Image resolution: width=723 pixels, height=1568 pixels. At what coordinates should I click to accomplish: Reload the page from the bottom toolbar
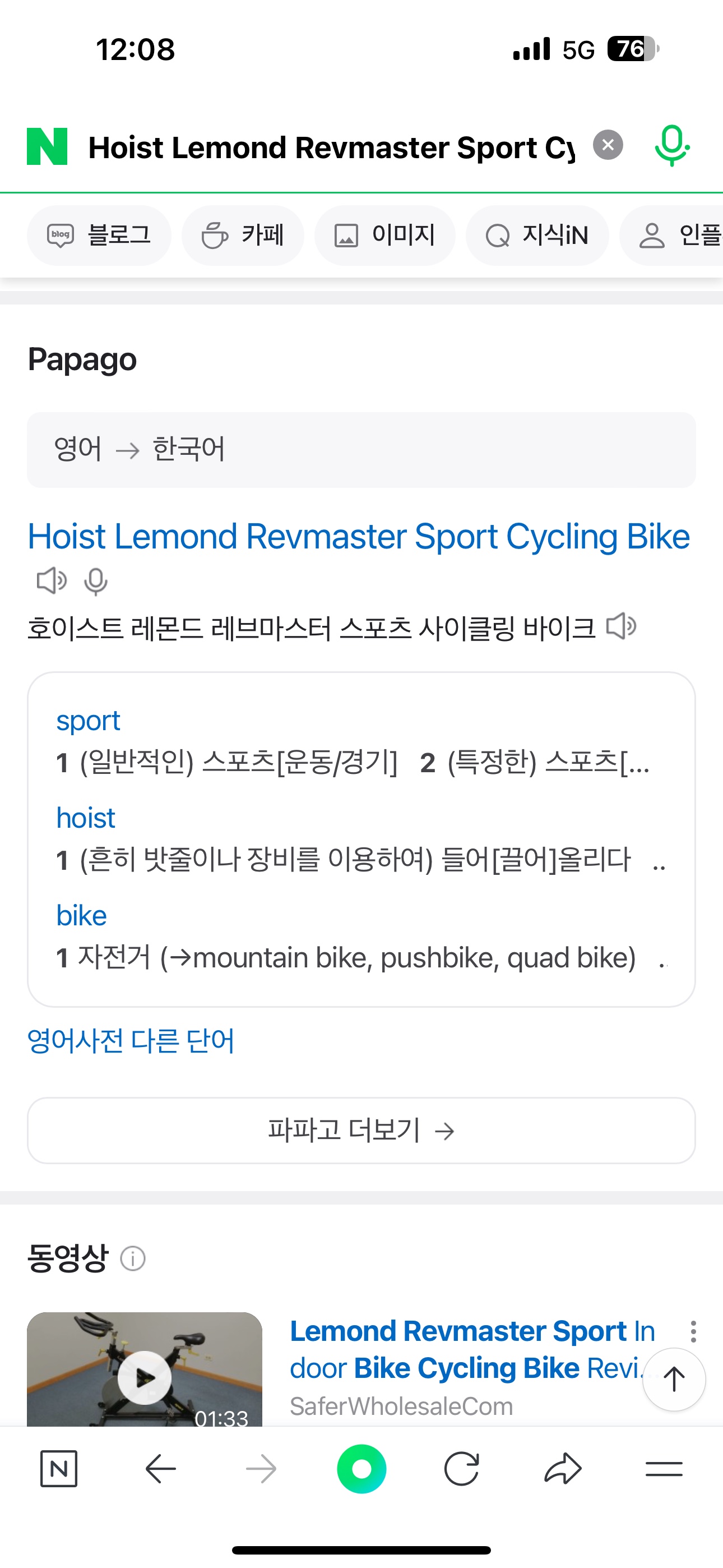click(x=461, y=1469)
